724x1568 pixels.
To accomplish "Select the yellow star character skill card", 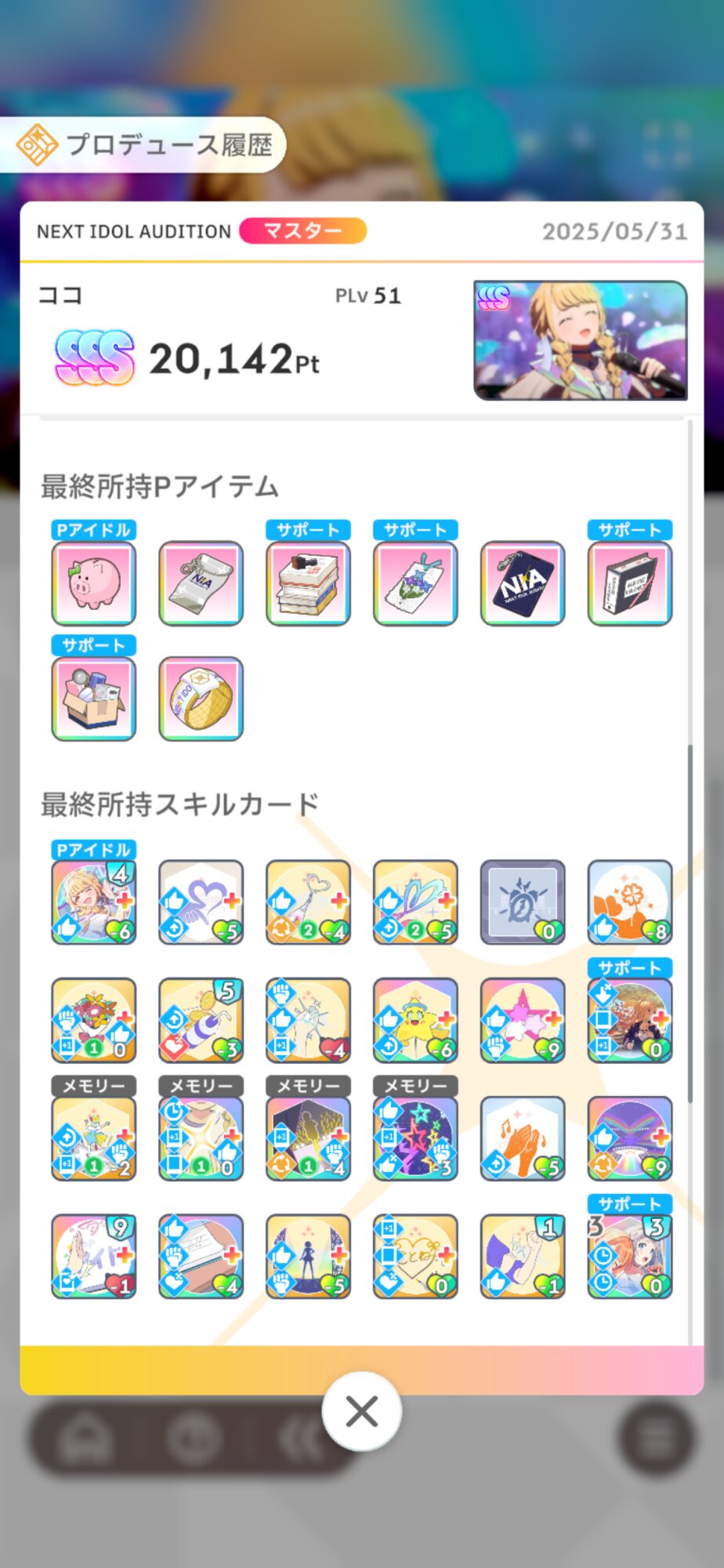I will point(415,1020).
